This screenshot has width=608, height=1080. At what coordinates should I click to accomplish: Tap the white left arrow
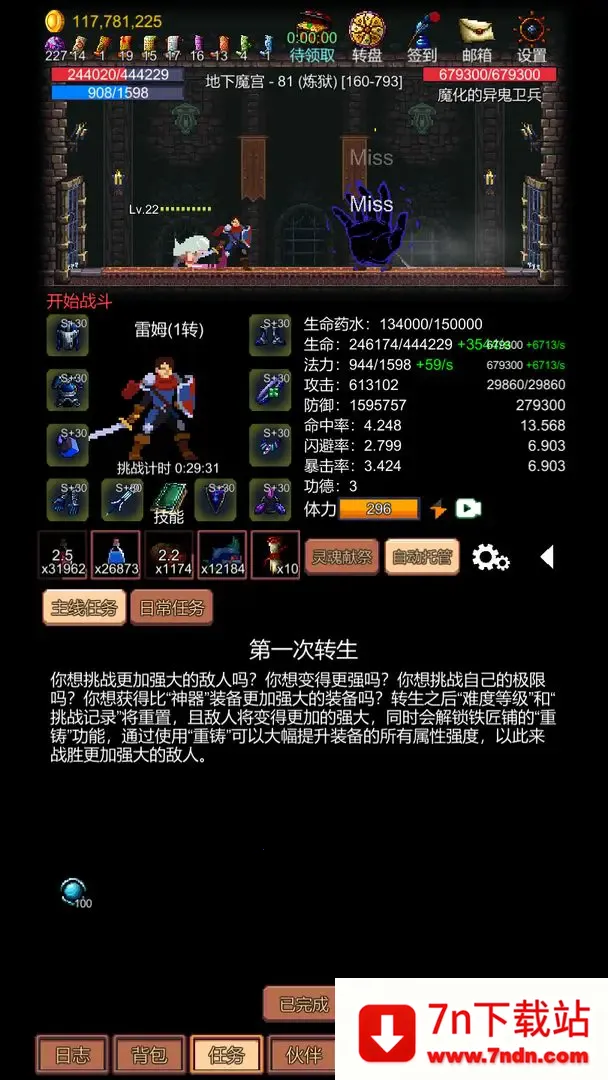click(x=547, y=557)
